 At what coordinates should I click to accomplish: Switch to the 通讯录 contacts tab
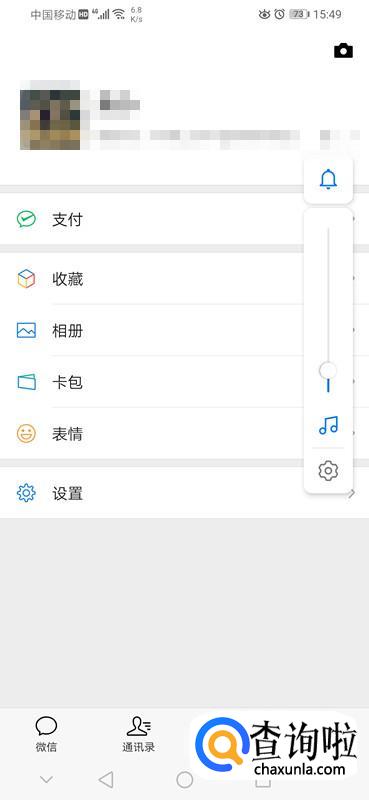138,734
